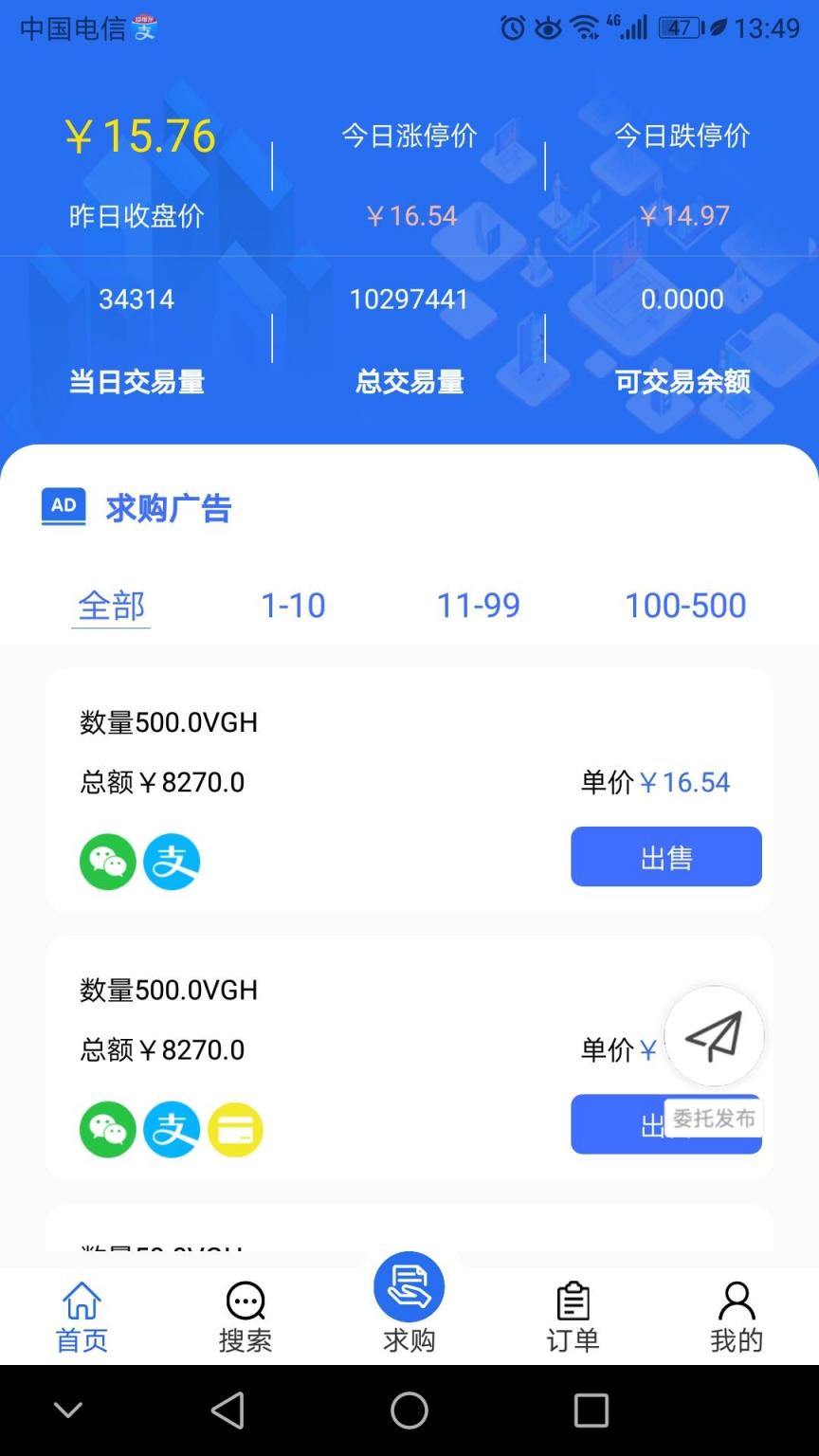The image size is (819, 1456).
Task: Open the 委托发布 paper plane button
Action: pyautogui.click(x=714, y=1037)
